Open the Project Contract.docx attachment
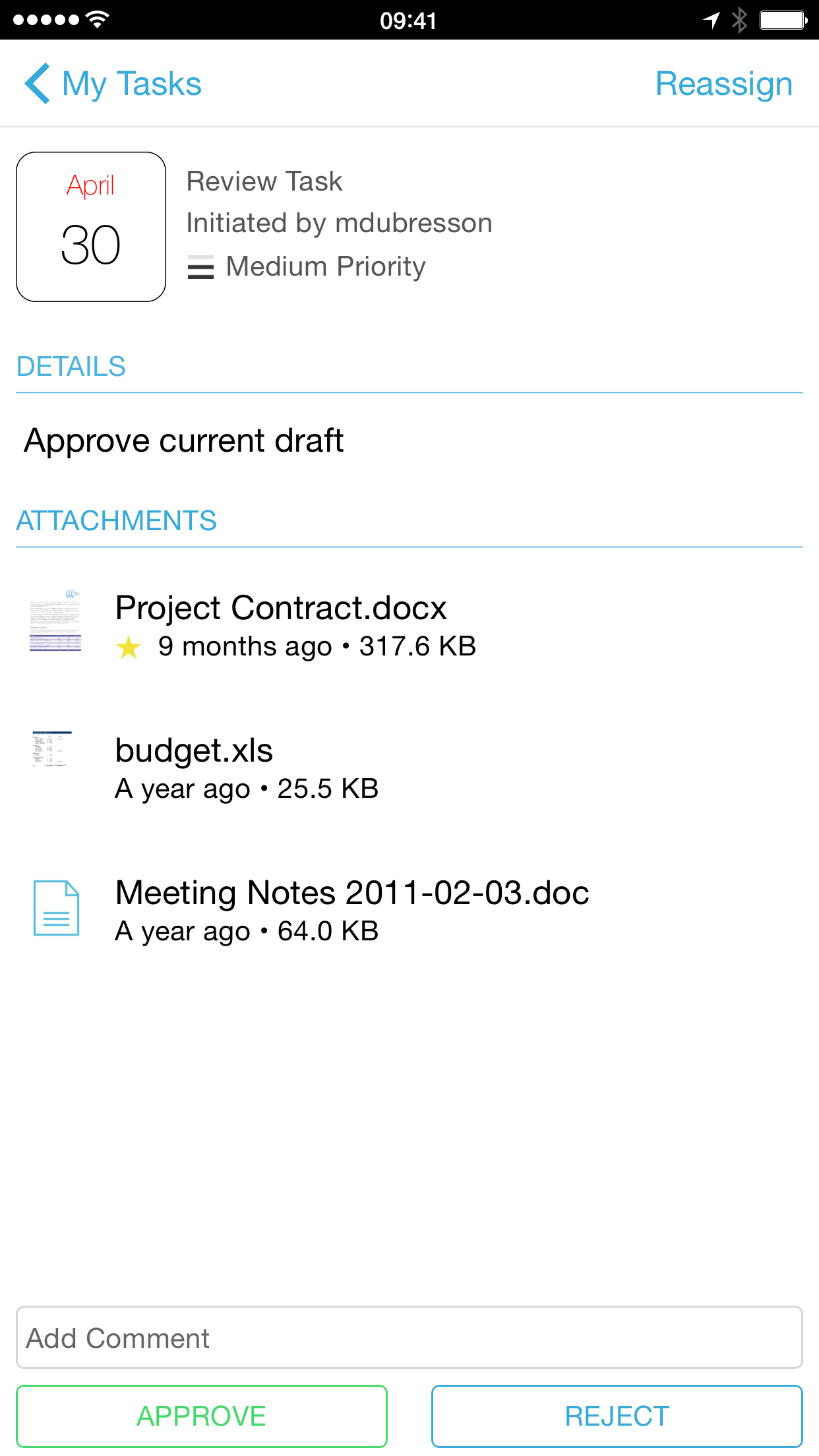 coord(409,624)
